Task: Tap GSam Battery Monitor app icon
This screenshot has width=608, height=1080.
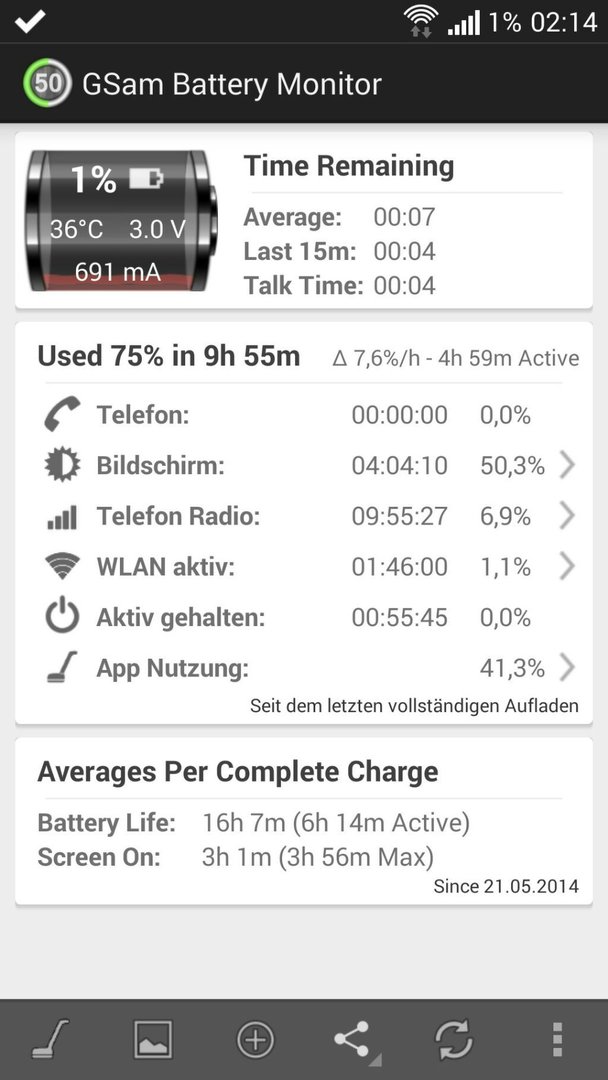Action: 47,83
